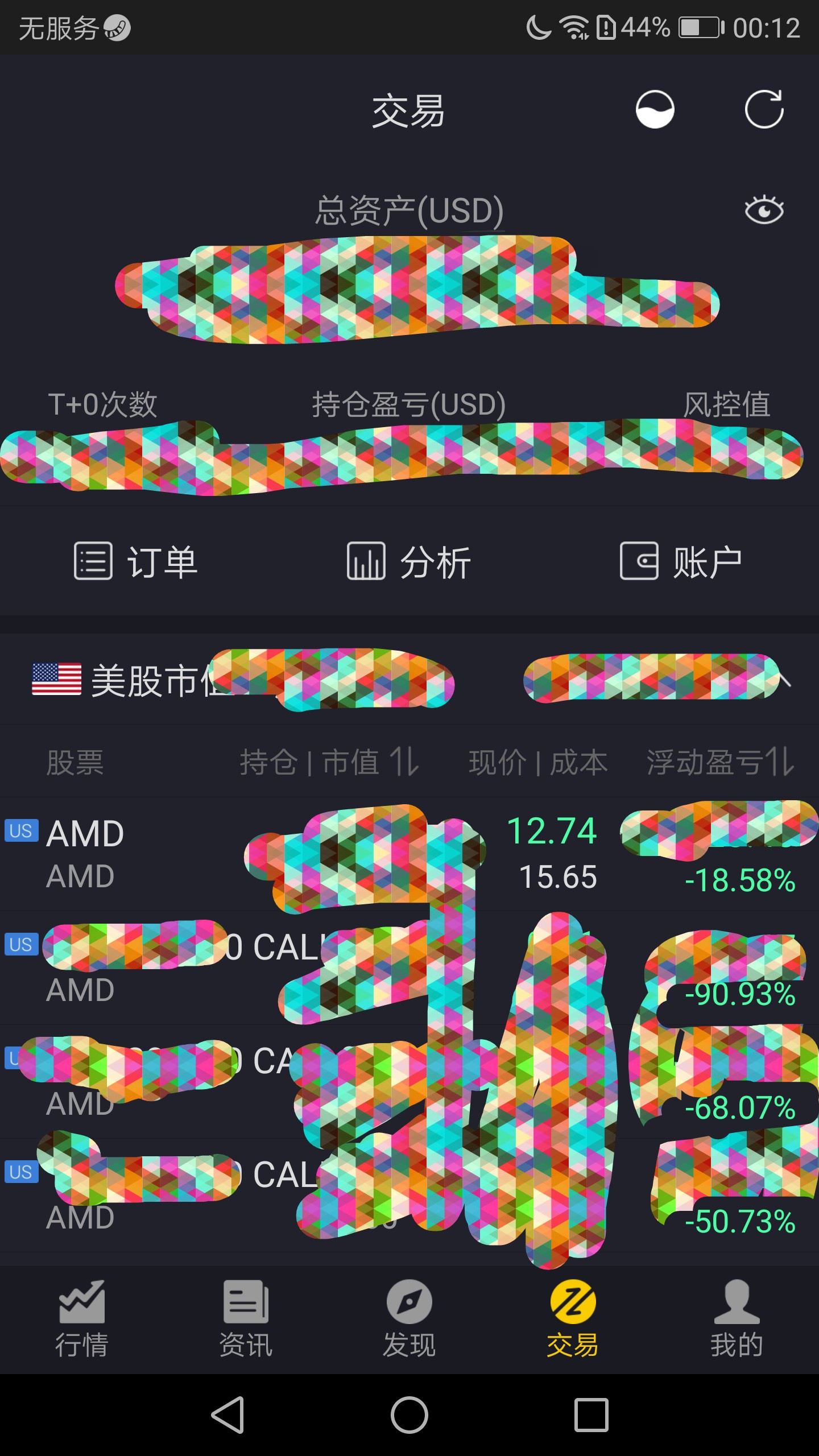Toggle the day/night theme icon
Screen dimensions: 819x1456
[x=655, y=109]
